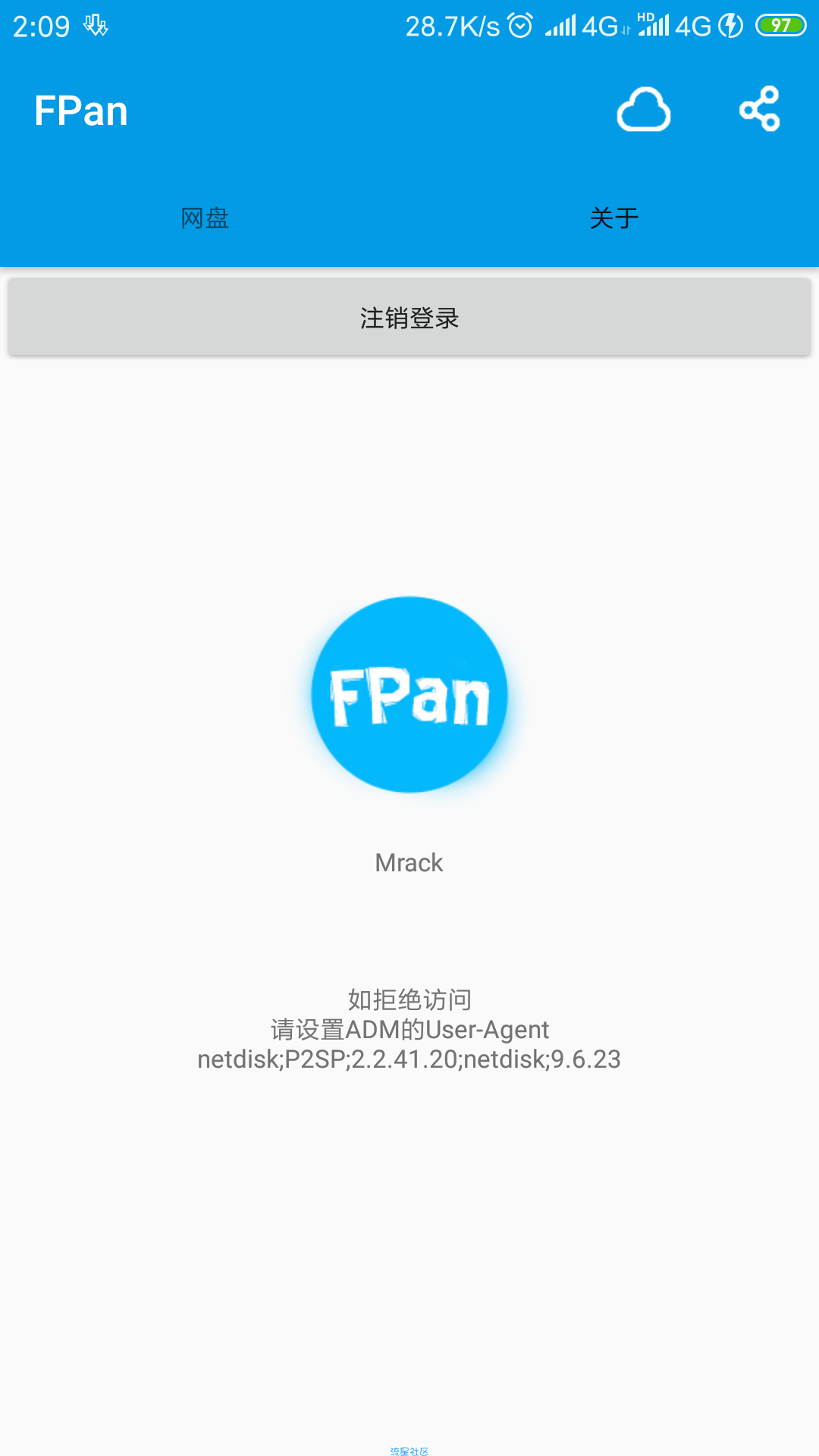This screenshot has height=1456, width=819.
Task: Open the 流星社区 link at bottom
Action: tap(409, 1451)
